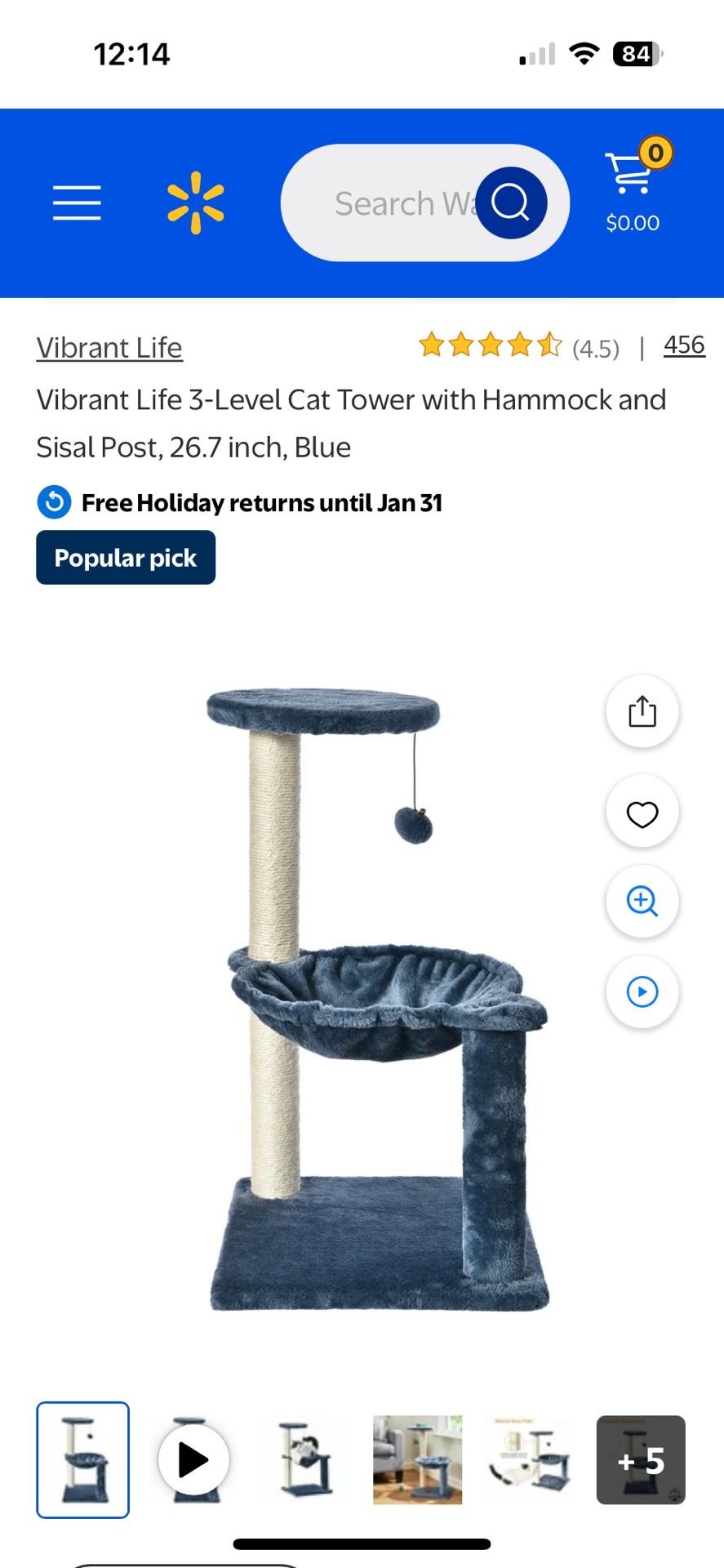This screenshot has width=724, height=1568.
Task: Tap the 4.5 star rating display
Action: (490, 346)
